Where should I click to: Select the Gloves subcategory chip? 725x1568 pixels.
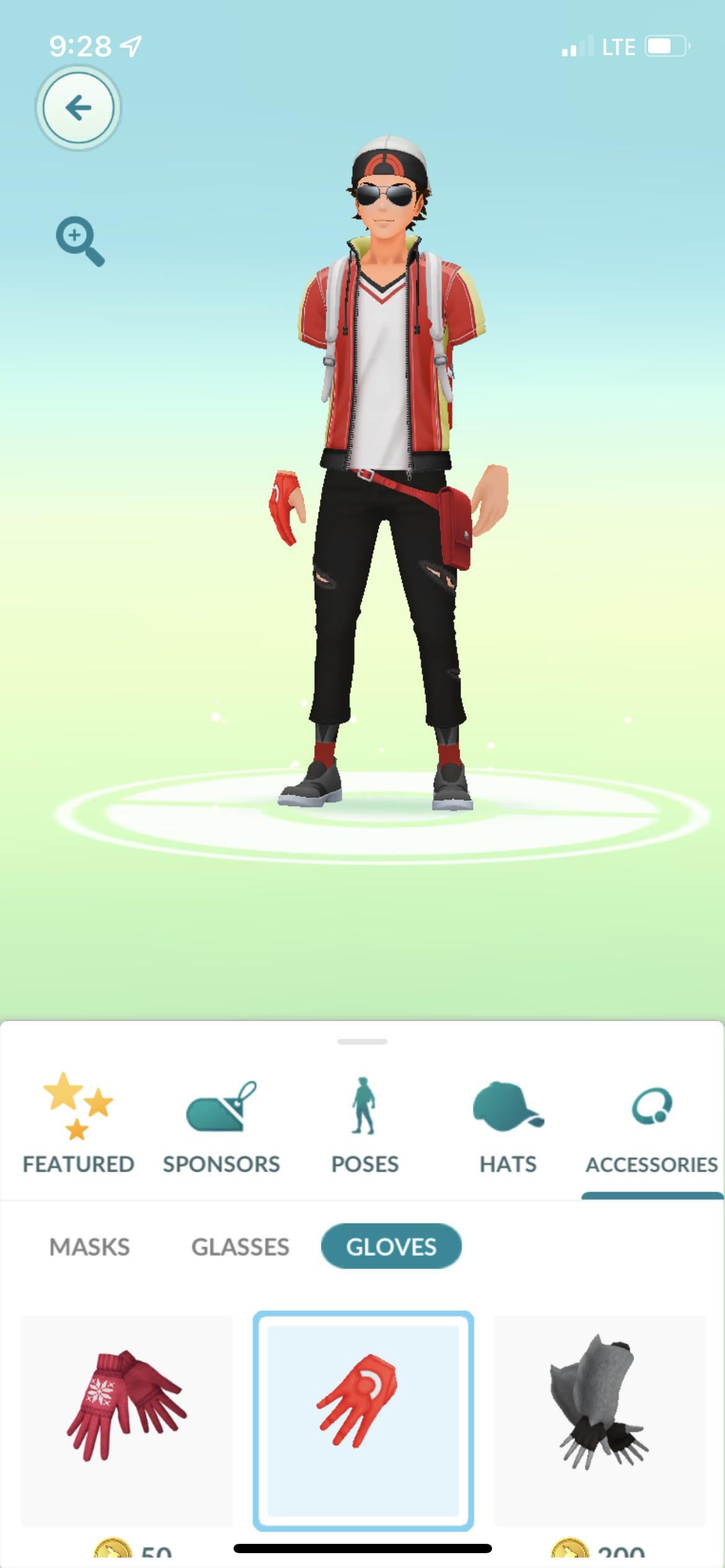391,1246
